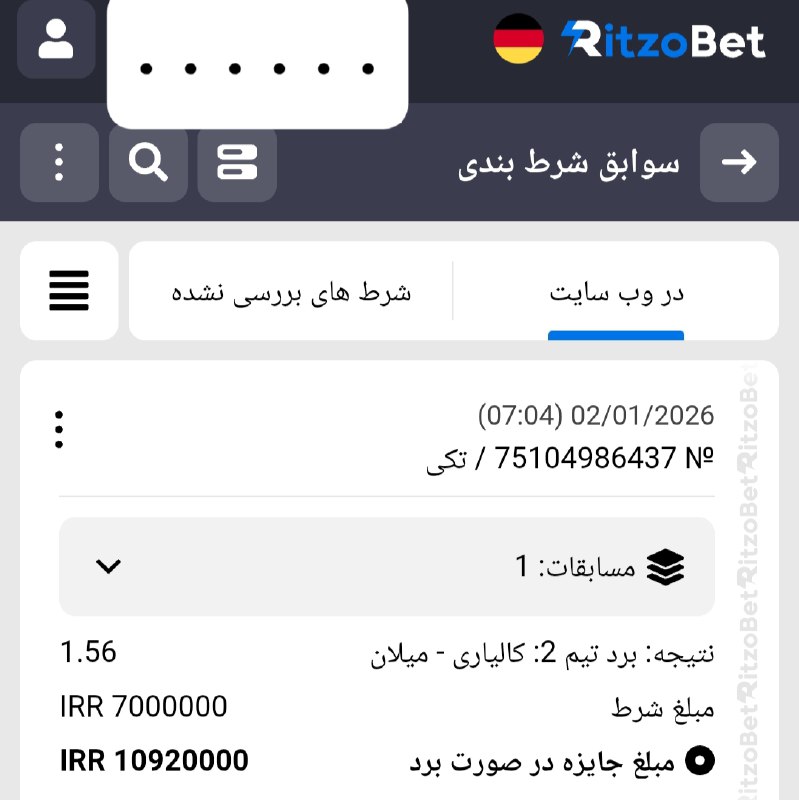
Task: Open the hamburger list menu
Action: point(69,291)
